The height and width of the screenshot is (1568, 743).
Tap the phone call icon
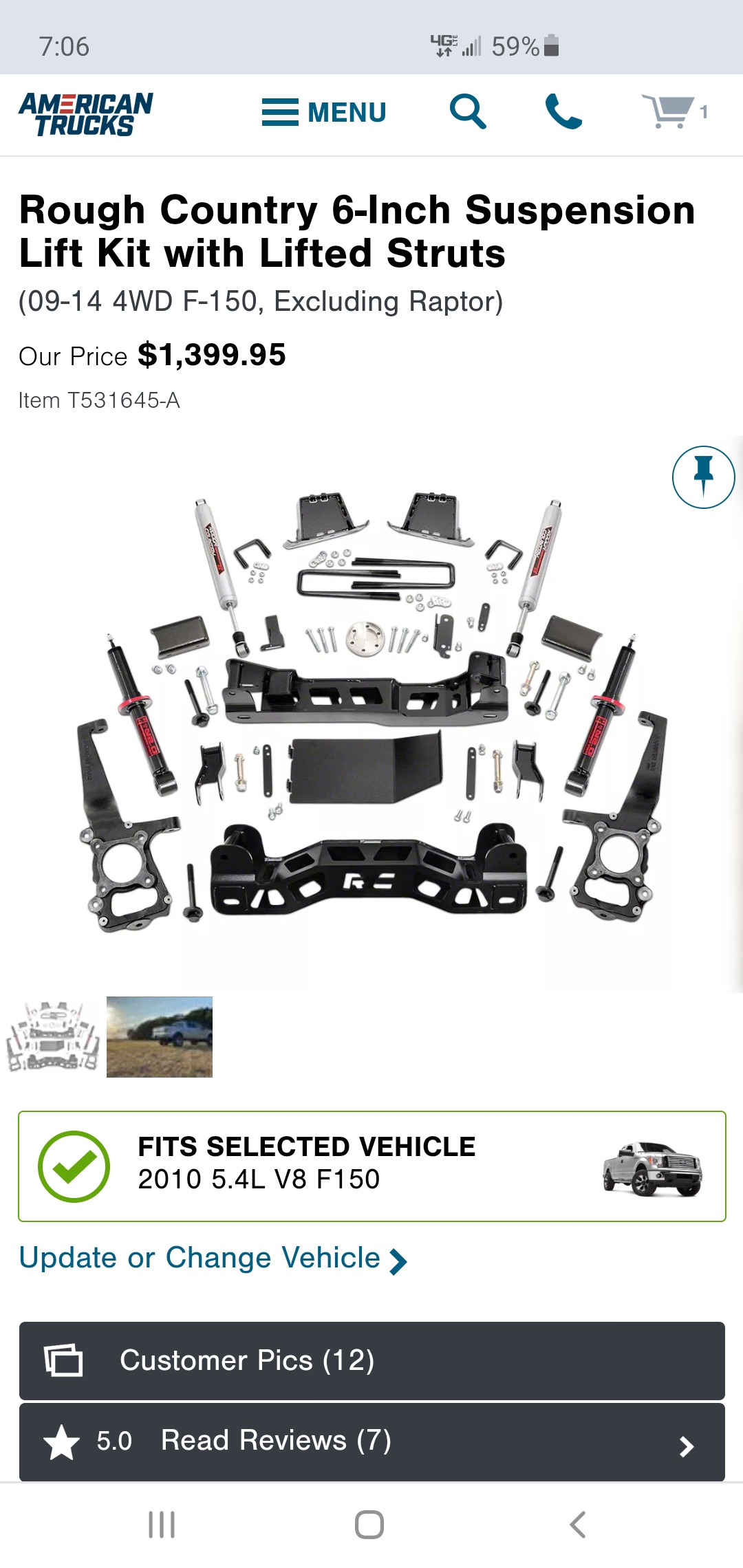coord(563,112)
